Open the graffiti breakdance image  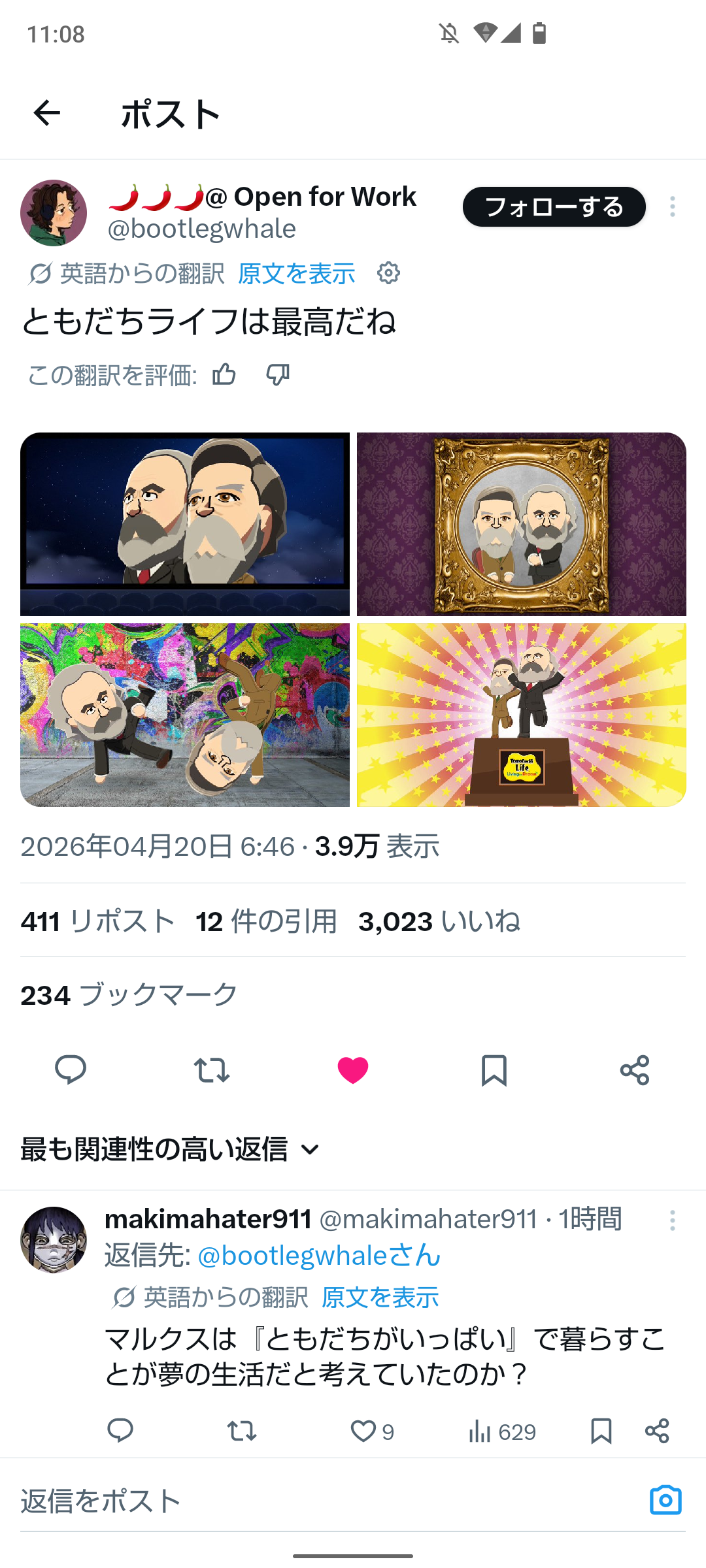point(185,715)
